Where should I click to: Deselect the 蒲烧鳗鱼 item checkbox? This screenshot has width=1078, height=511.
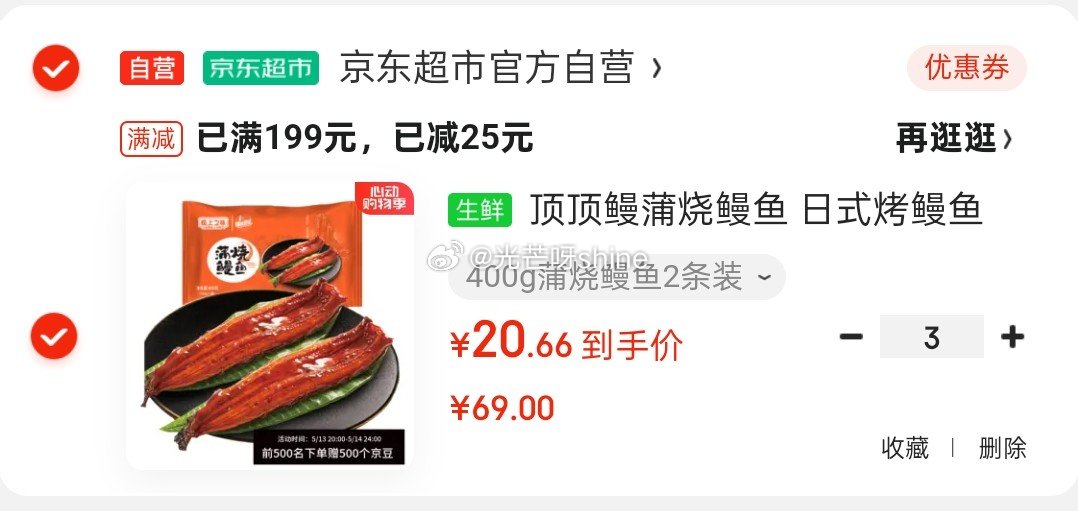[55, 335]
